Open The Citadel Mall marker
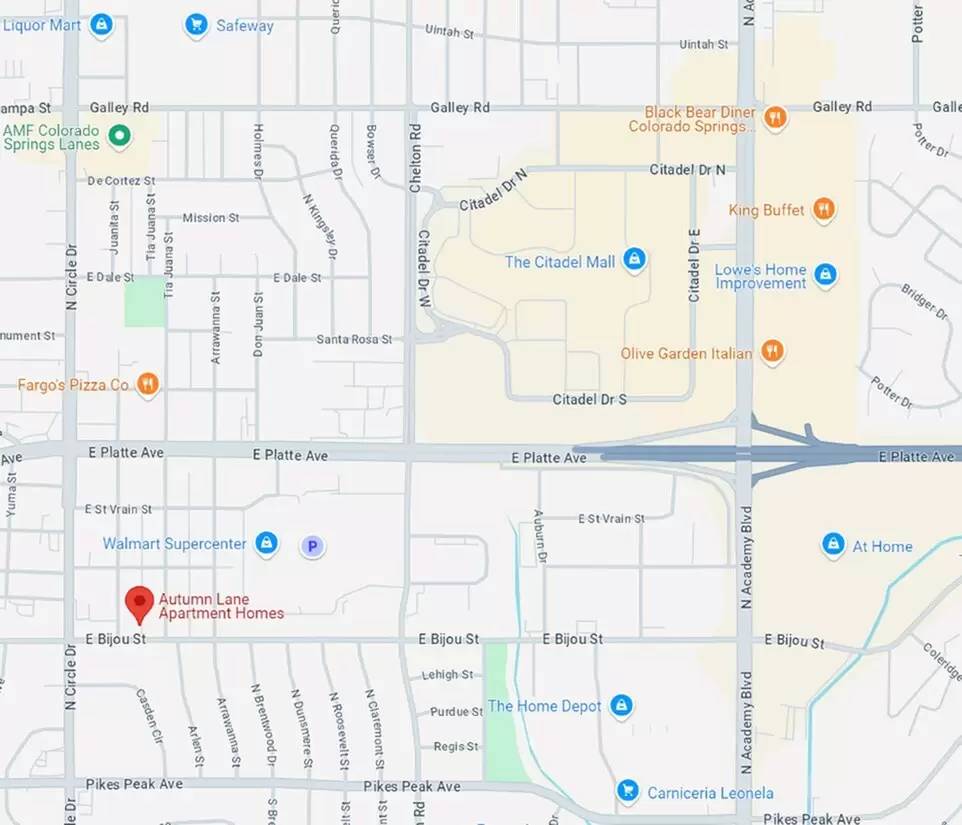Image resolution: width=962 pixels, height=825 pixels. 633,261
